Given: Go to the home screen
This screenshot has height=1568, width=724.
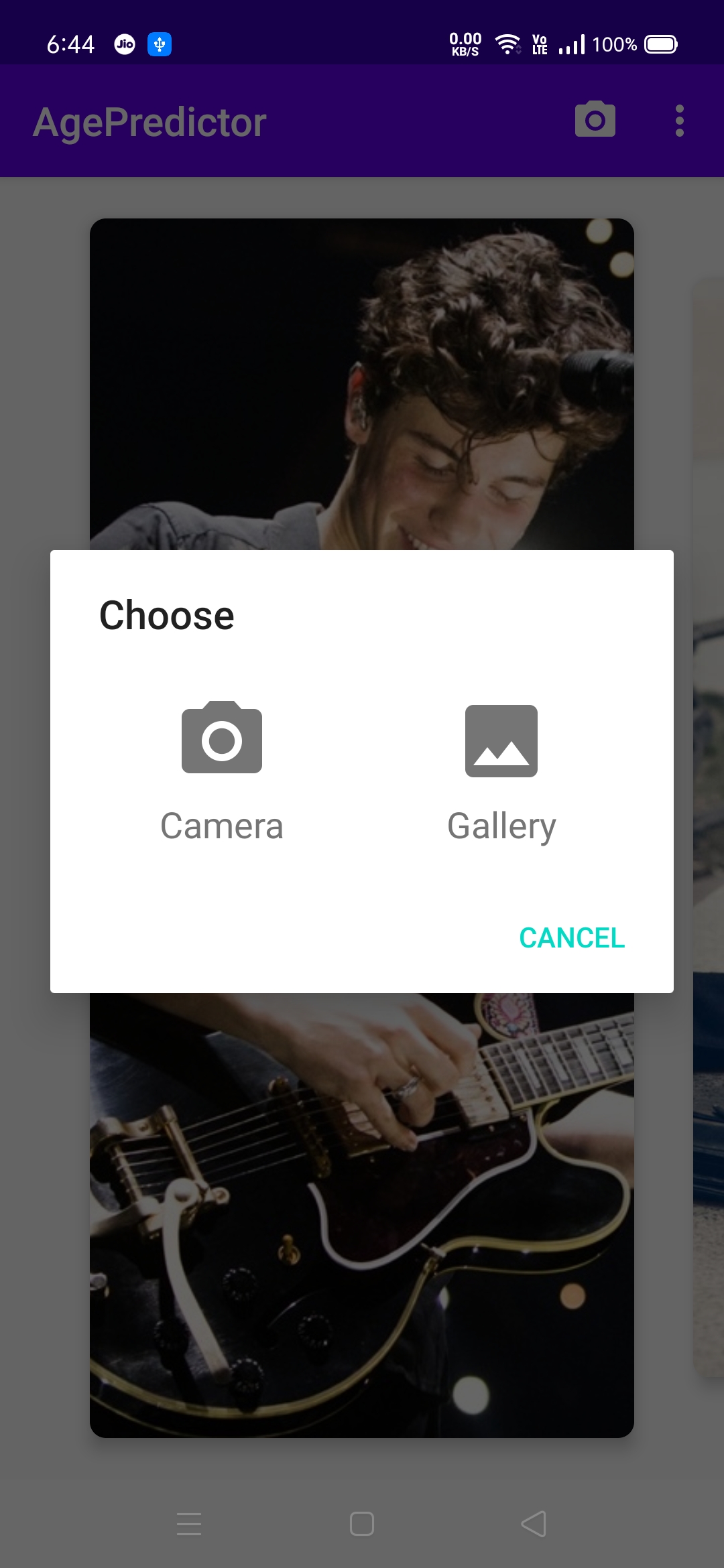Looking at the screenshot, I should 362,1524.
